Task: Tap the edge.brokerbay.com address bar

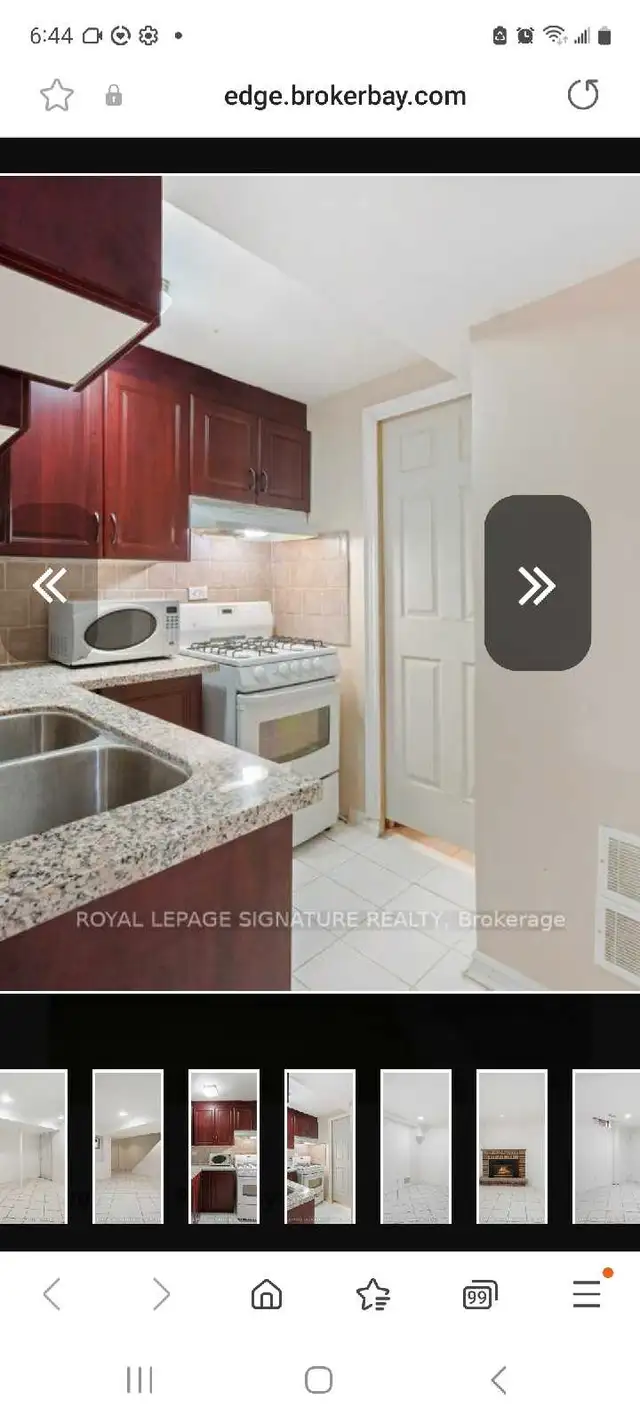Action: click(x=345, y=96)
